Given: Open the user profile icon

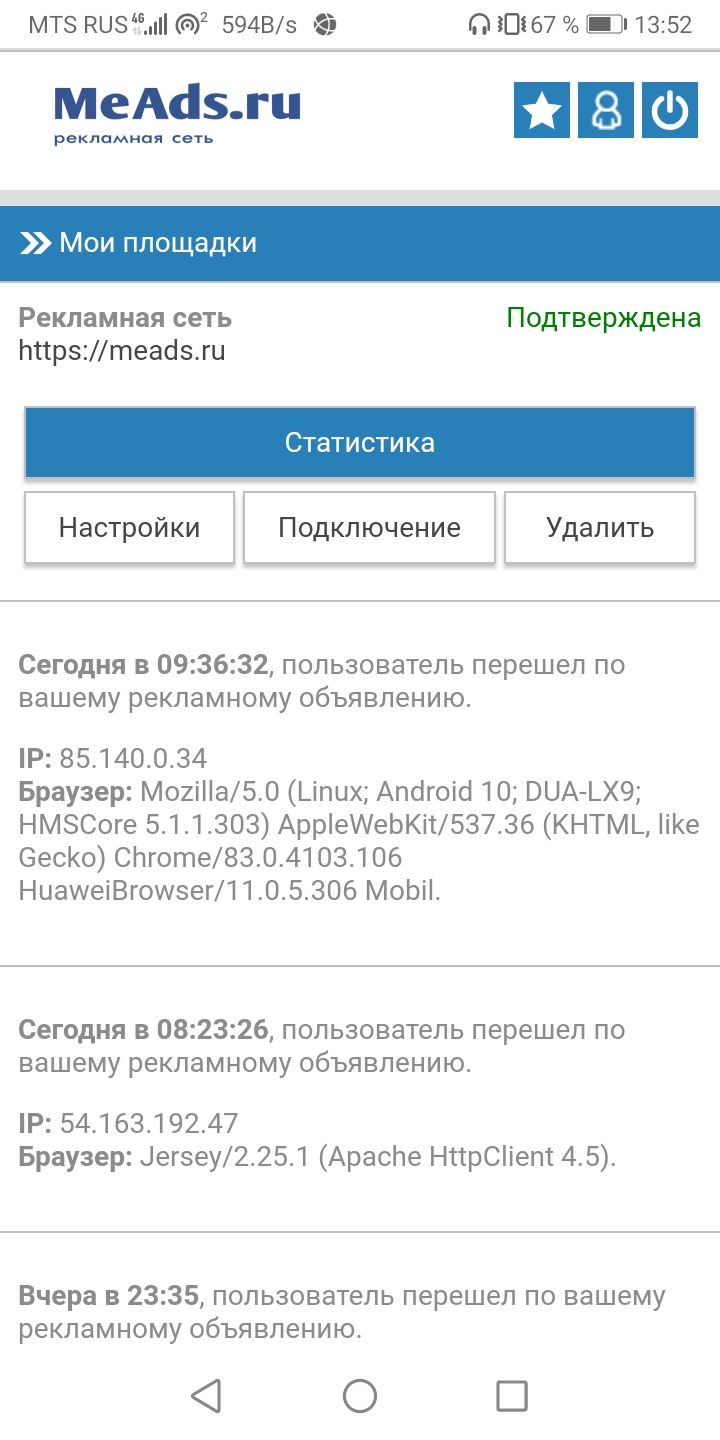Looking at the screenshot, I should click(x=606, y=110).
